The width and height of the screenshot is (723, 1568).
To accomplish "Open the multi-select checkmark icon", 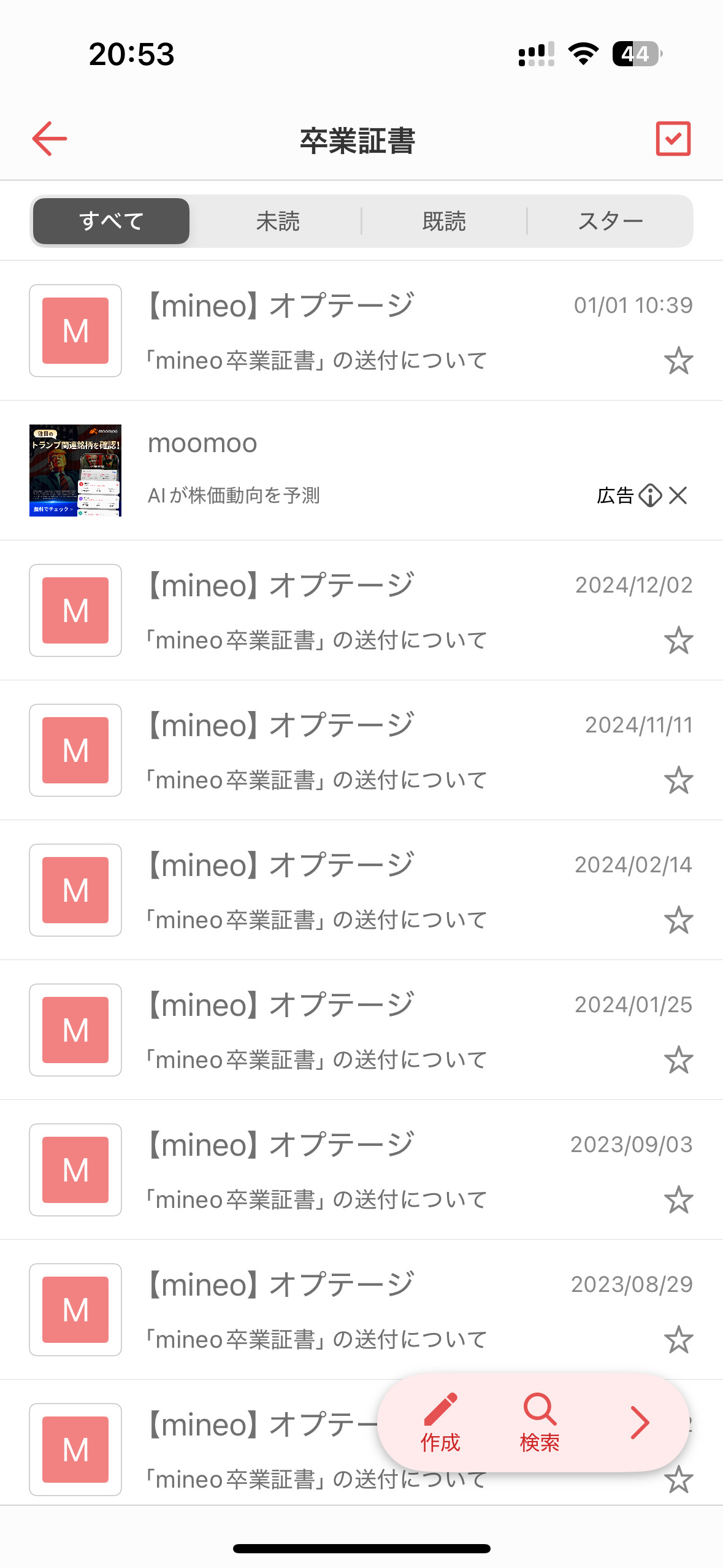I will click(673, 139).
